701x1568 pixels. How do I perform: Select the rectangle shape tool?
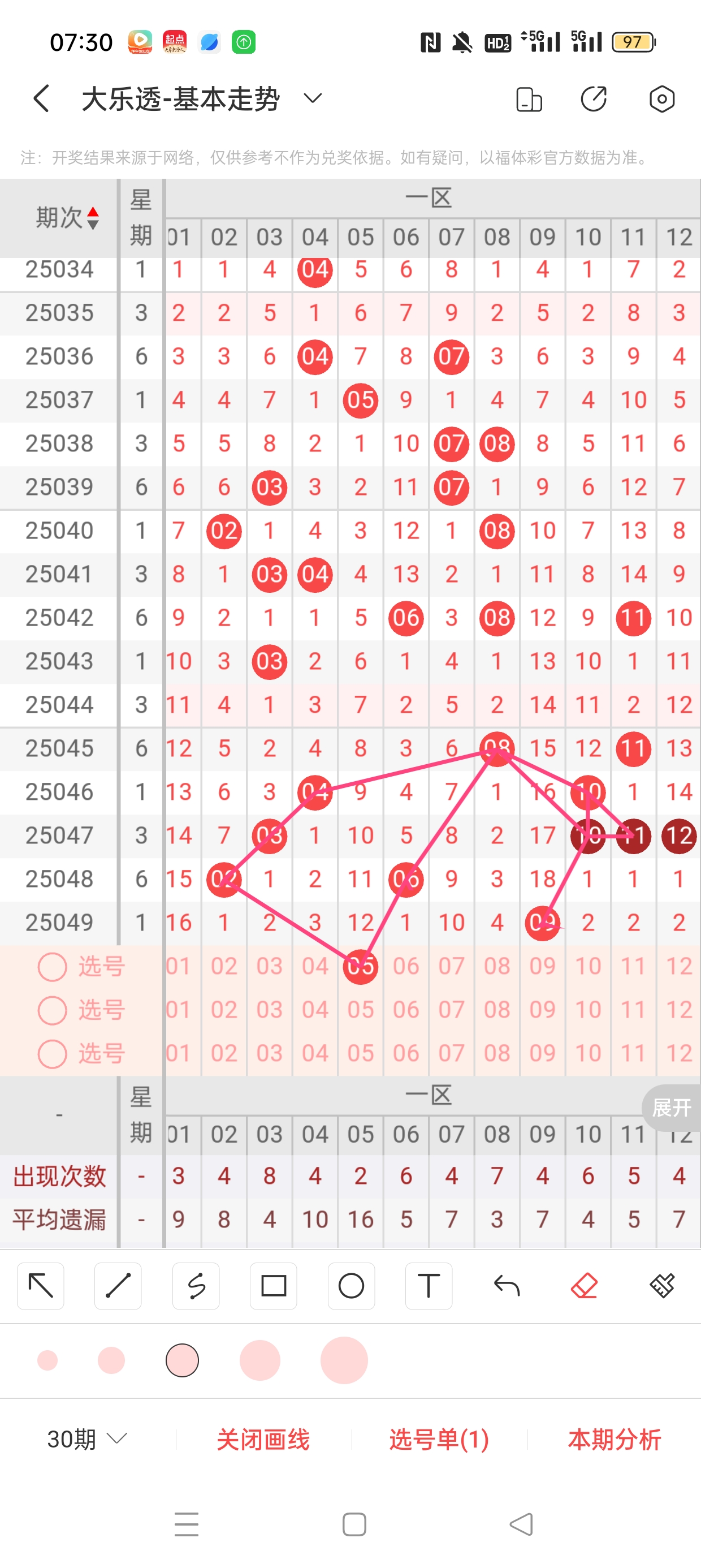273,1286
